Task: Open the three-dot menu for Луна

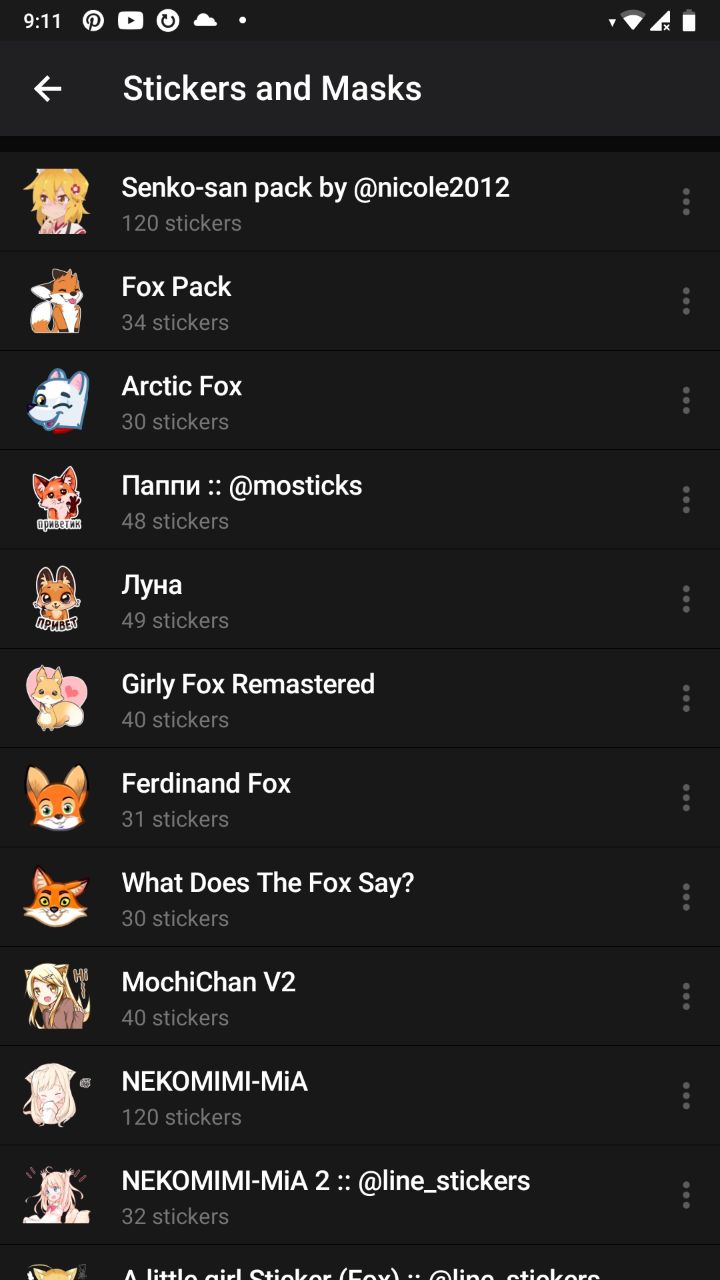Action: pos(686,599)
